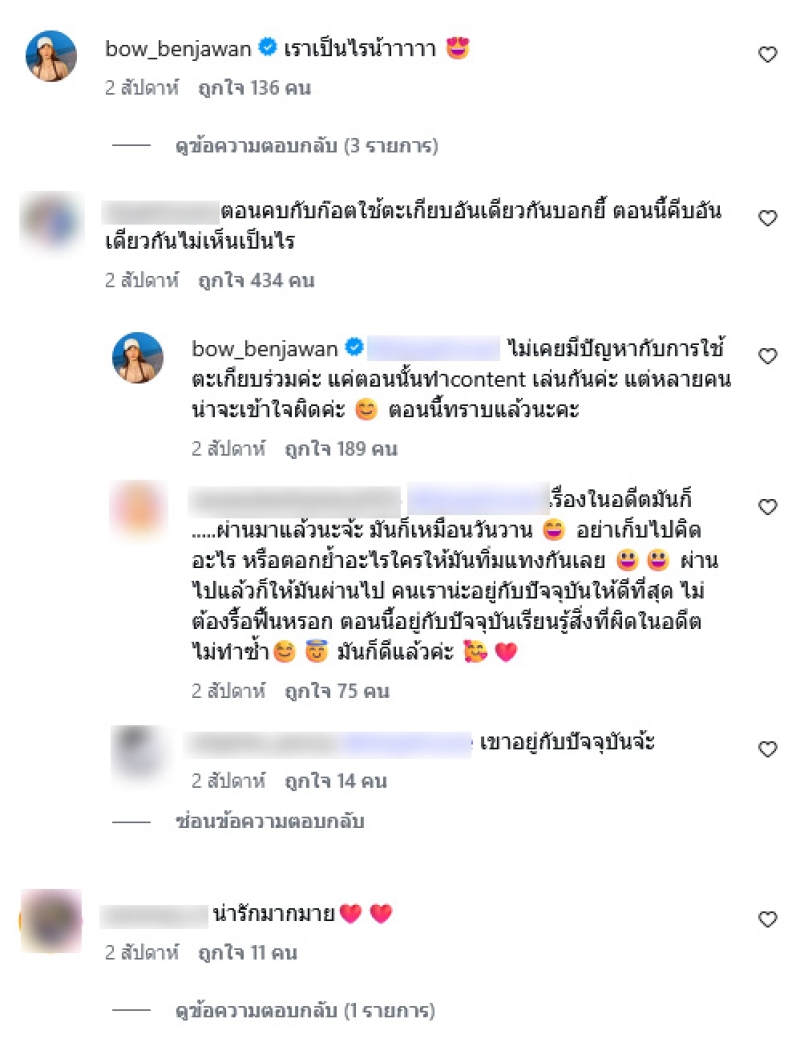The image size is (800, 1051).
Task: Like the reply เขาอยู่กับปัจจุบันจ้ะ
Action: click(x=767, y=749)
